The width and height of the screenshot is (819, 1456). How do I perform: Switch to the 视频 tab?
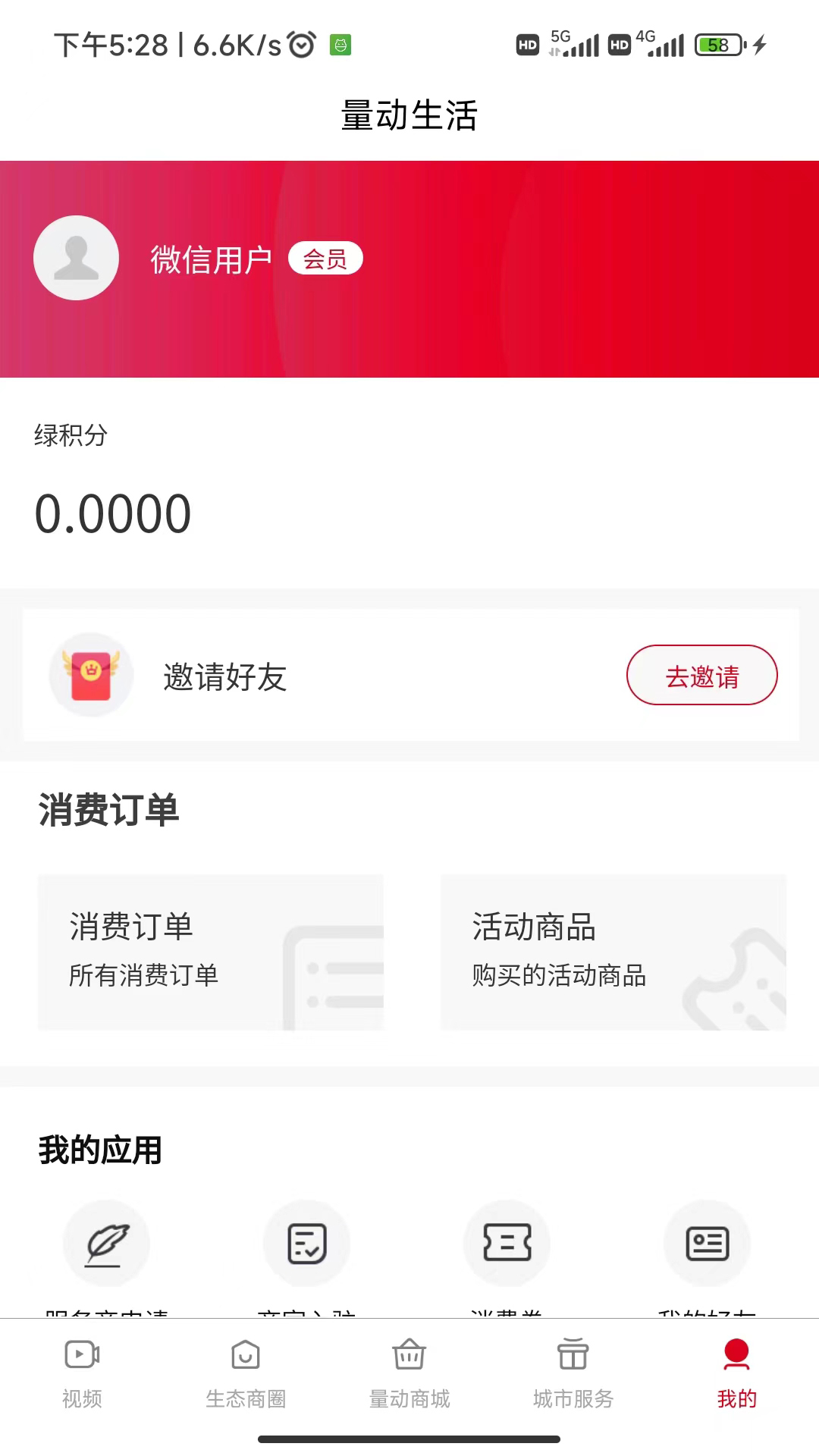coord(82,1373)
